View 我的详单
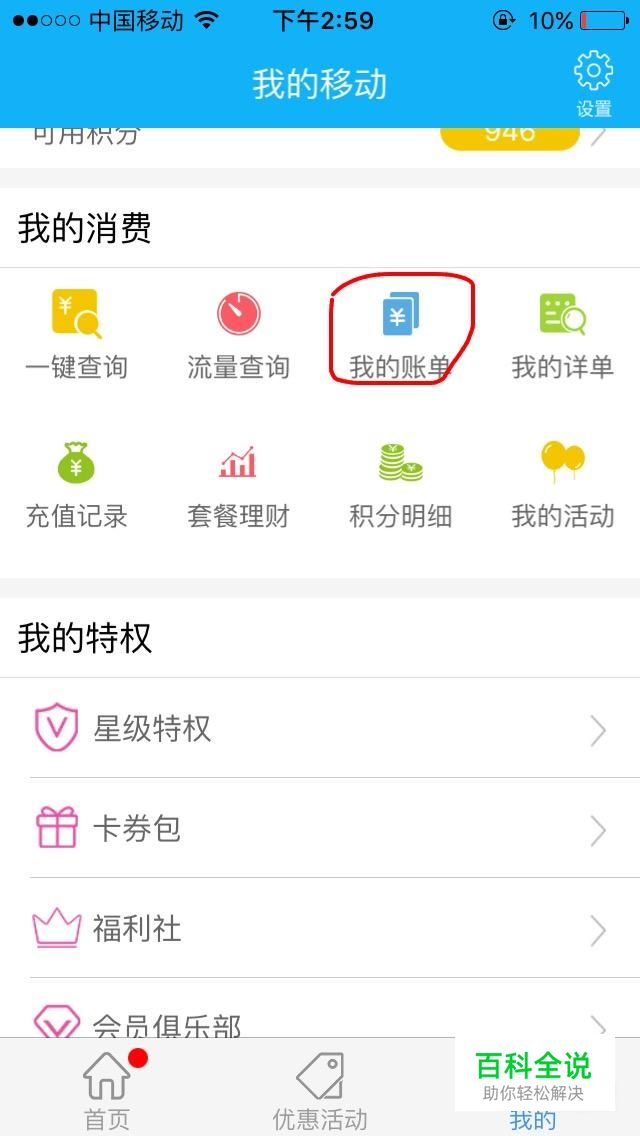Viewport: 640px width, 1136px height. 562,334
